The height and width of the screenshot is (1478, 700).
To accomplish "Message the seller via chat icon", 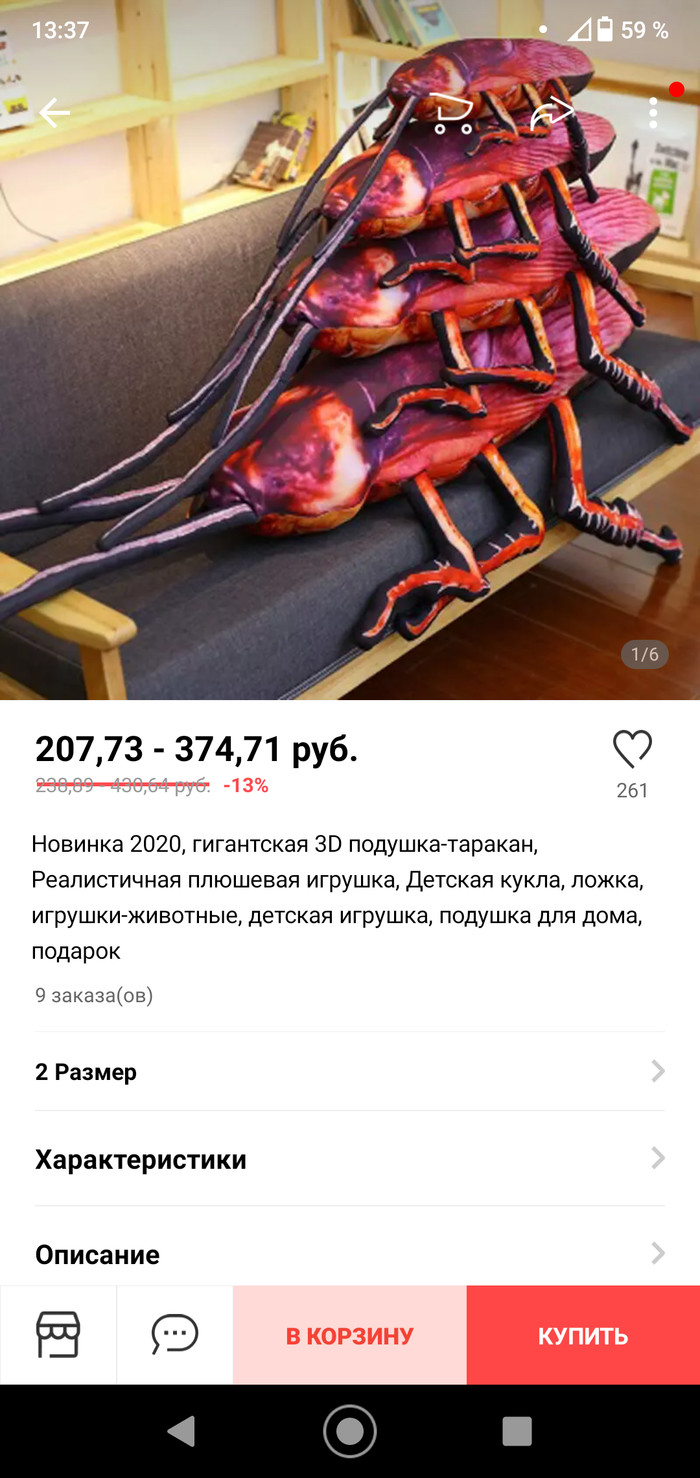I will click(175, 1335).
